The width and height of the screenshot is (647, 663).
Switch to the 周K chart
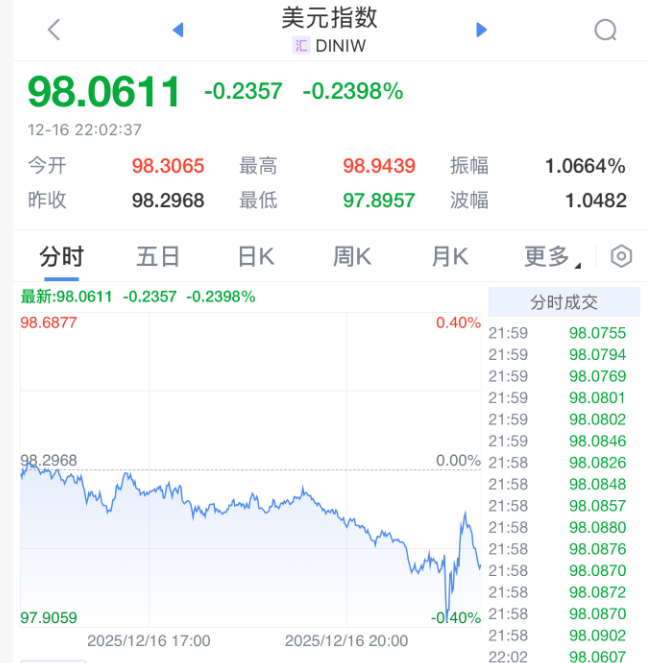point(352,257)
